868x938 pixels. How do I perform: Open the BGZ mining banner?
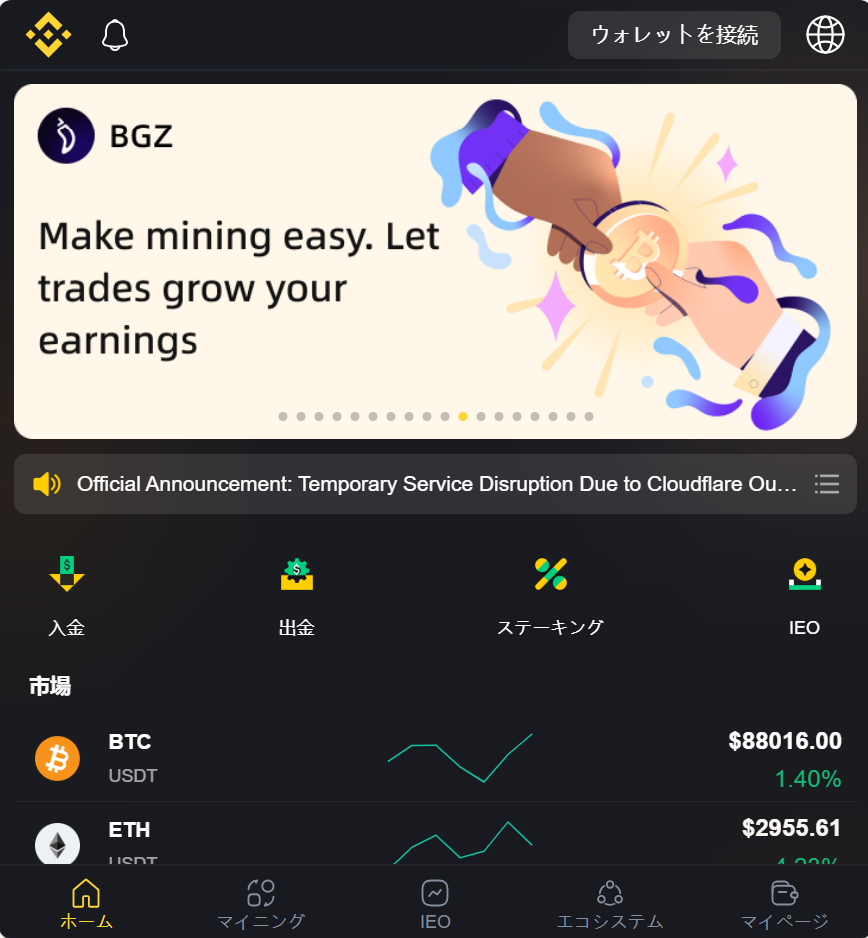point(435,261)
